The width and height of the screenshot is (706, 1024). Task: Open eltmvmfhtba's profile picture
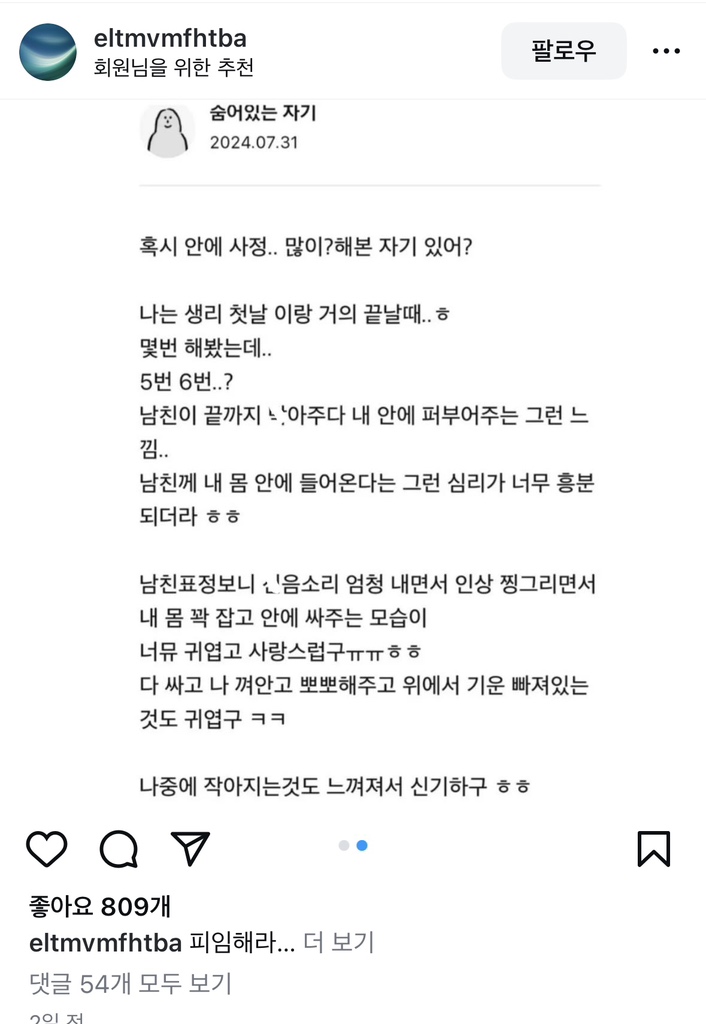click(48, 52)
